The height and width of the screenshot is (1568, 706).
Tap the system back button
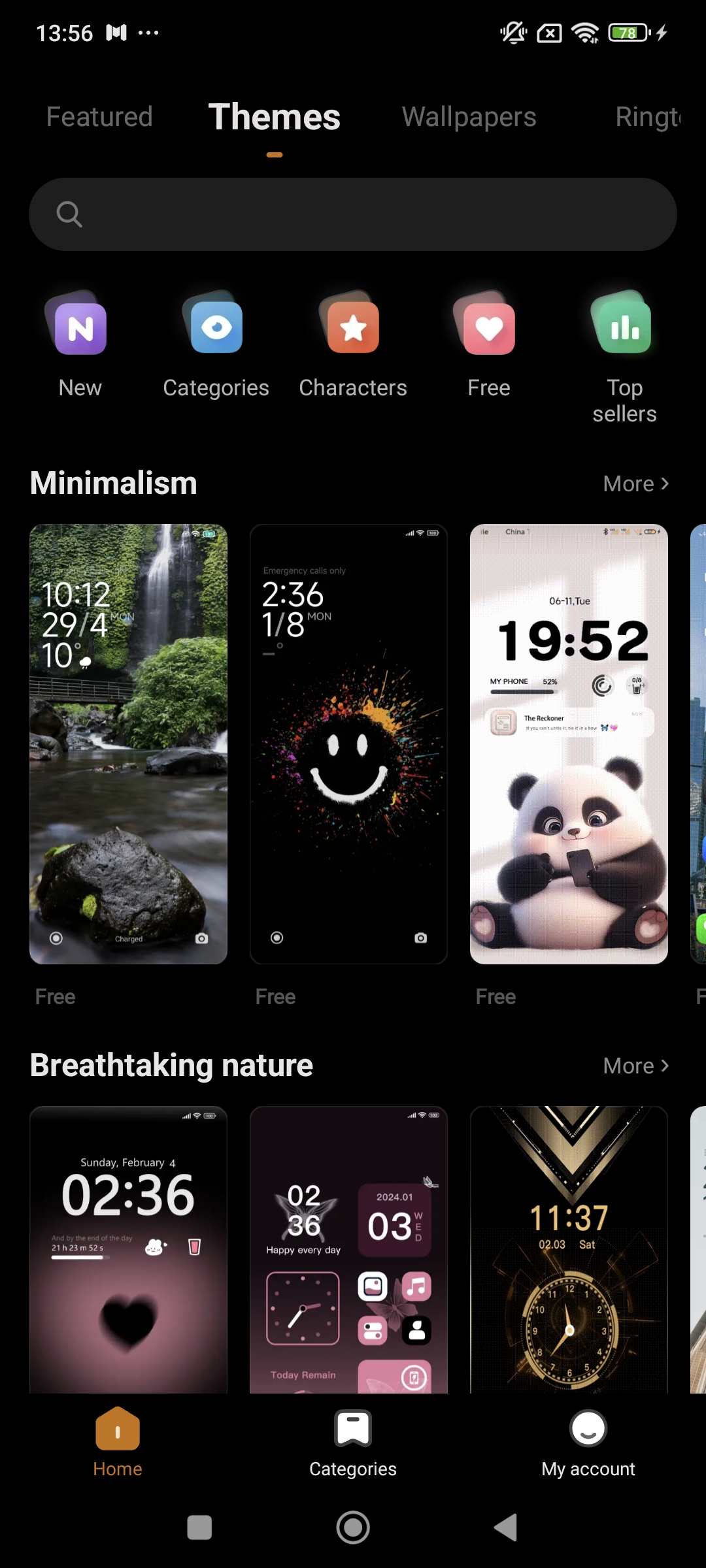pos(505,1527)
